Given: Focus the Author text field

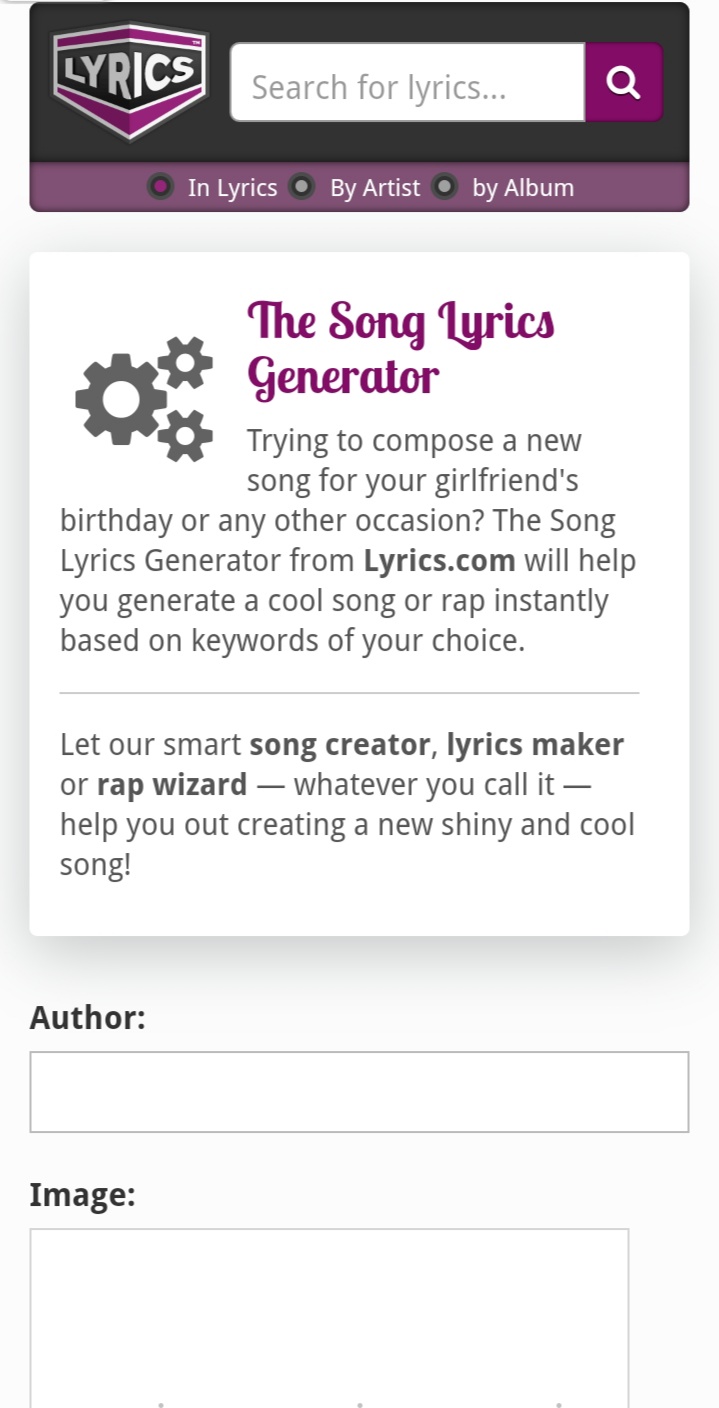Looking at the screenshot, I should pyautogui.click(x=359, y=1092).
